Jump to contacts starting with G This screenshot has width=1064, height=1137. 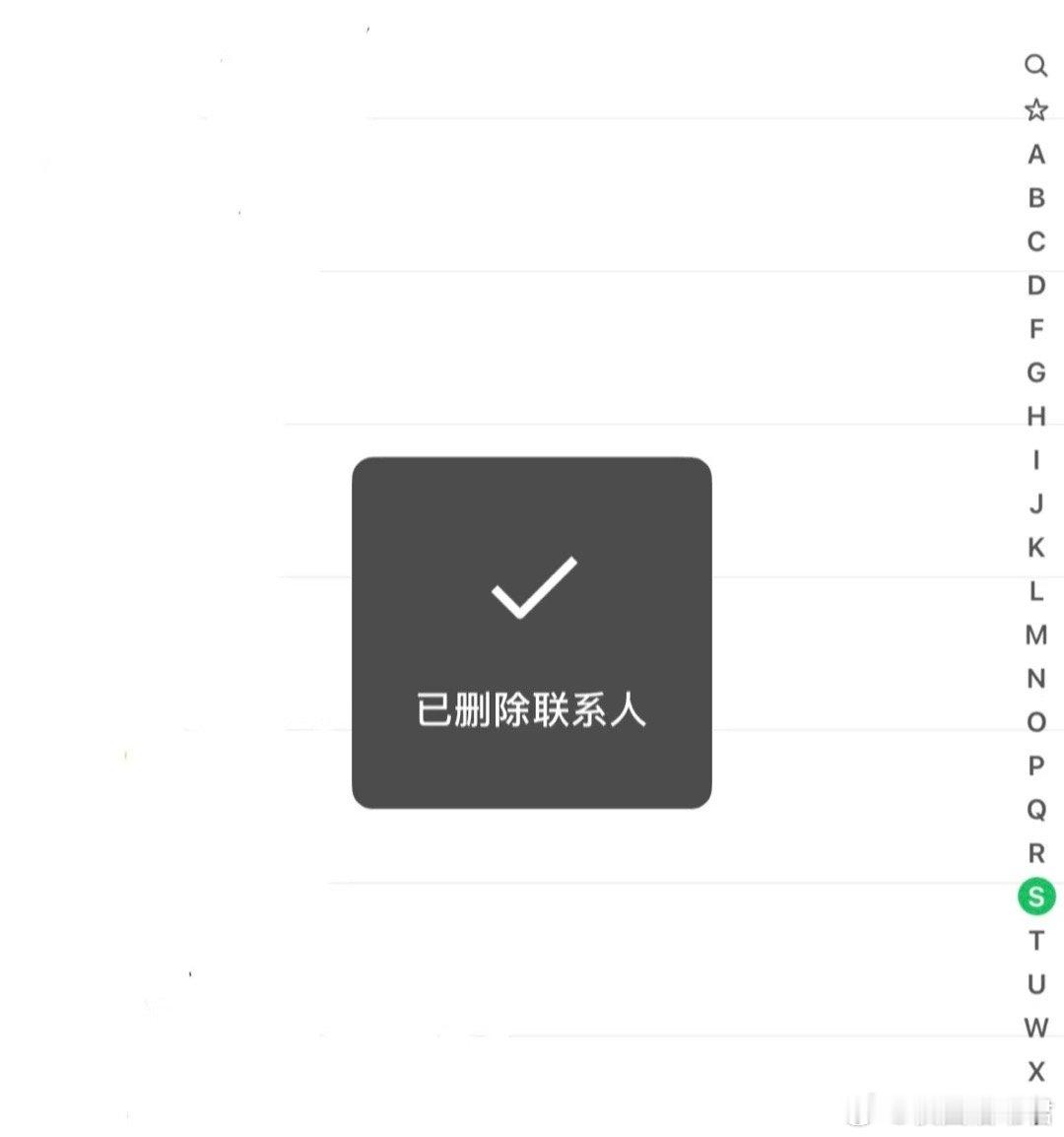point(1034,373)
